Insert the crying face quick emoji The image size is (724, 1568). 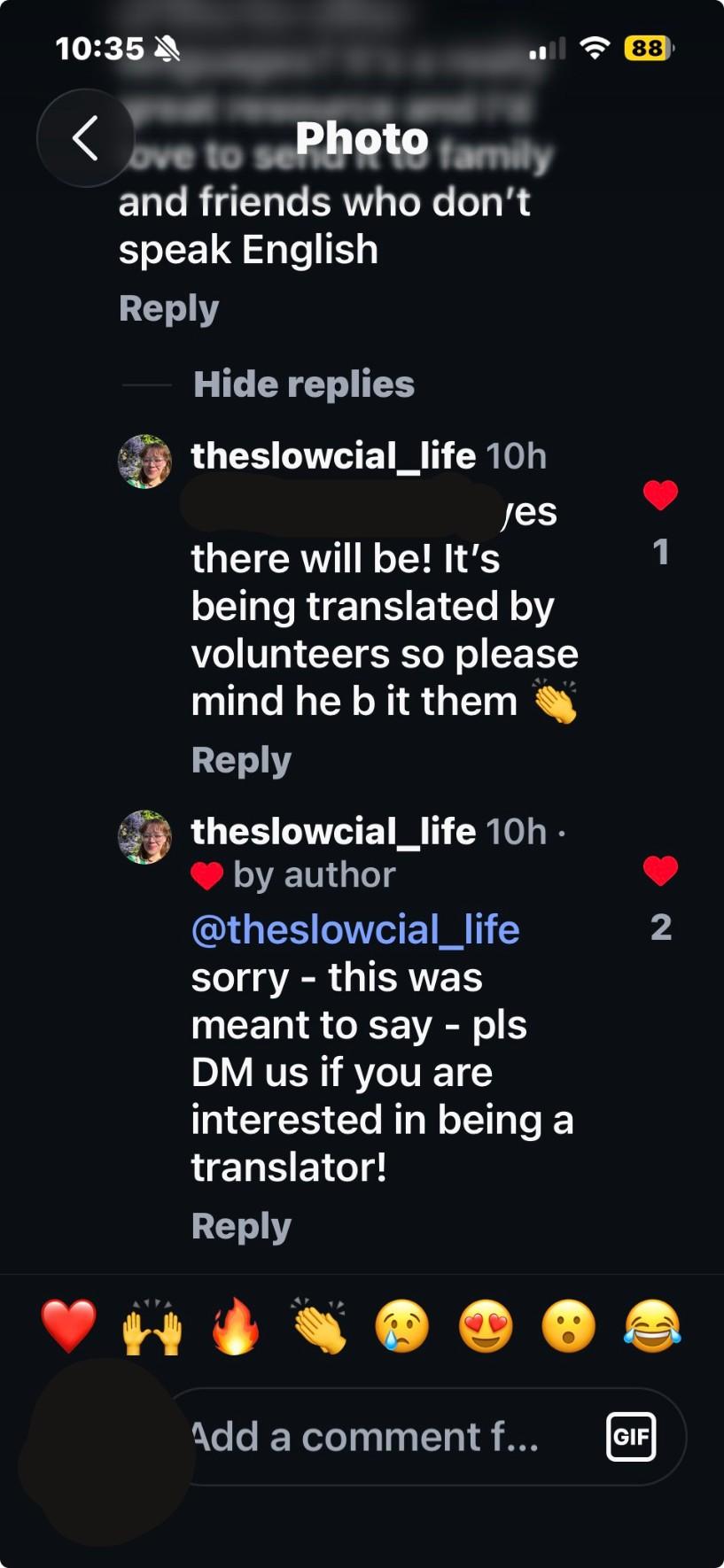click(x=402, y=1326)
